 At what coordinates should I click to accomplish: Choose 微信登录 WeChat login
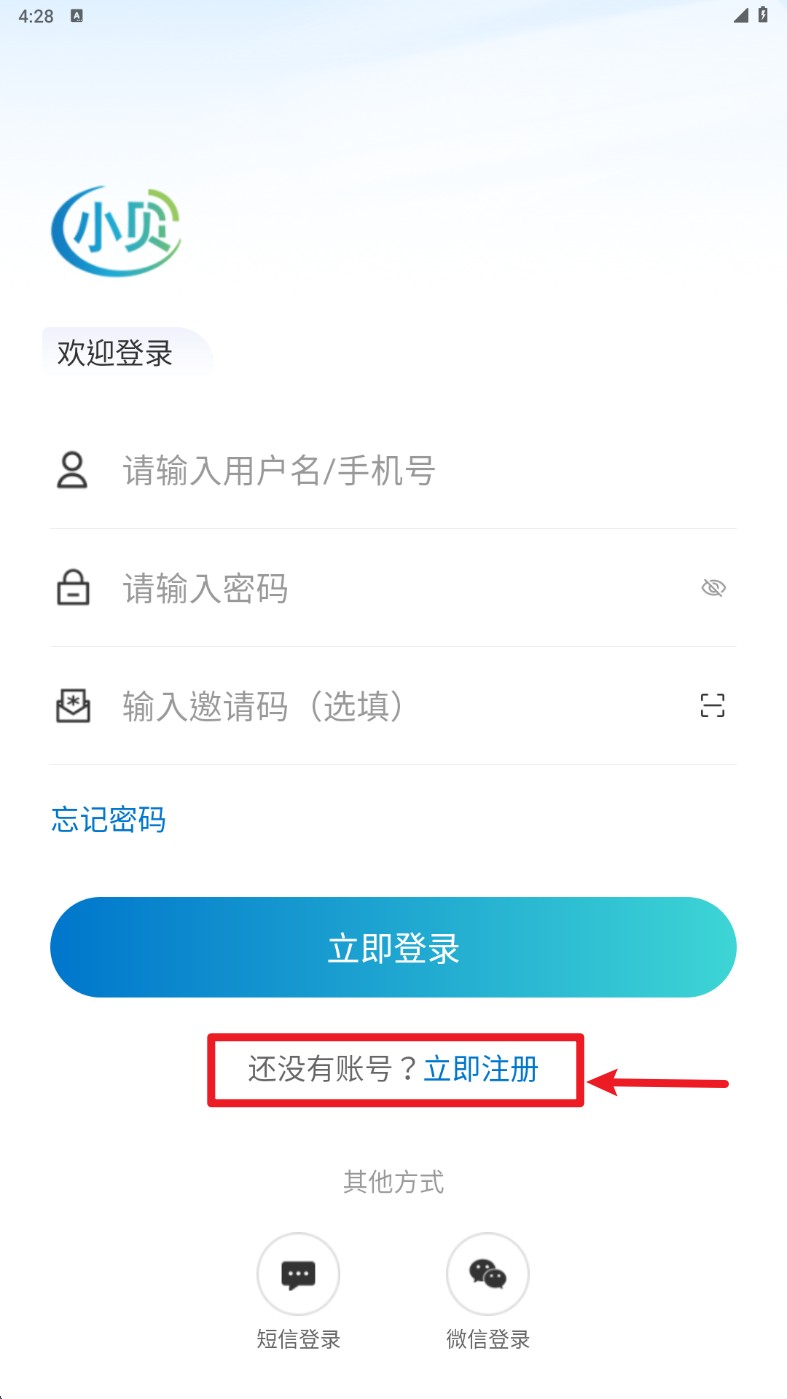pos(488,1292)
